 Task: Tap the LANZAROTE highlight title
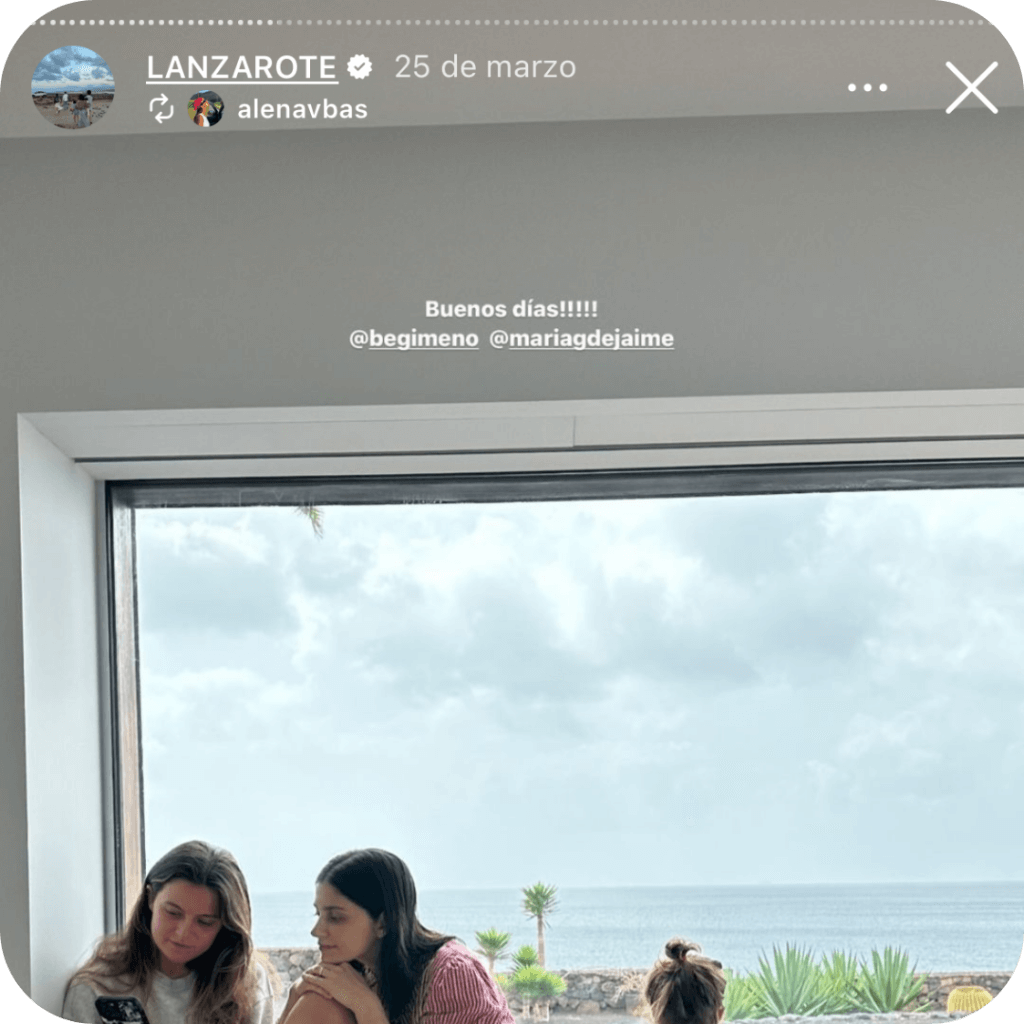coord(241,67)
